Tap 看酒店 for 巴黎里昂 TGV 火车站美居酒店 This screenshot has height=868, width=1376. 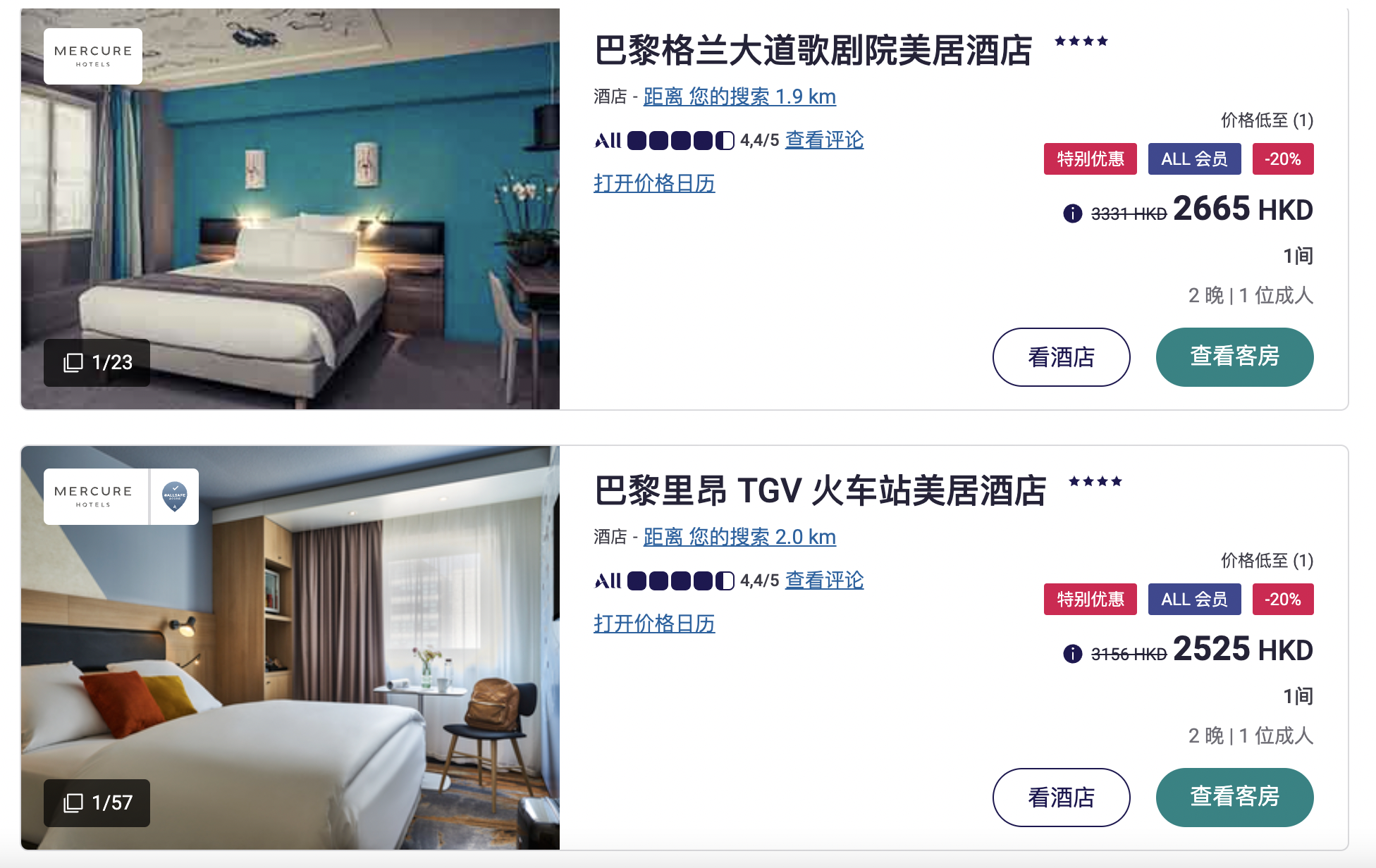[1061, 798]
